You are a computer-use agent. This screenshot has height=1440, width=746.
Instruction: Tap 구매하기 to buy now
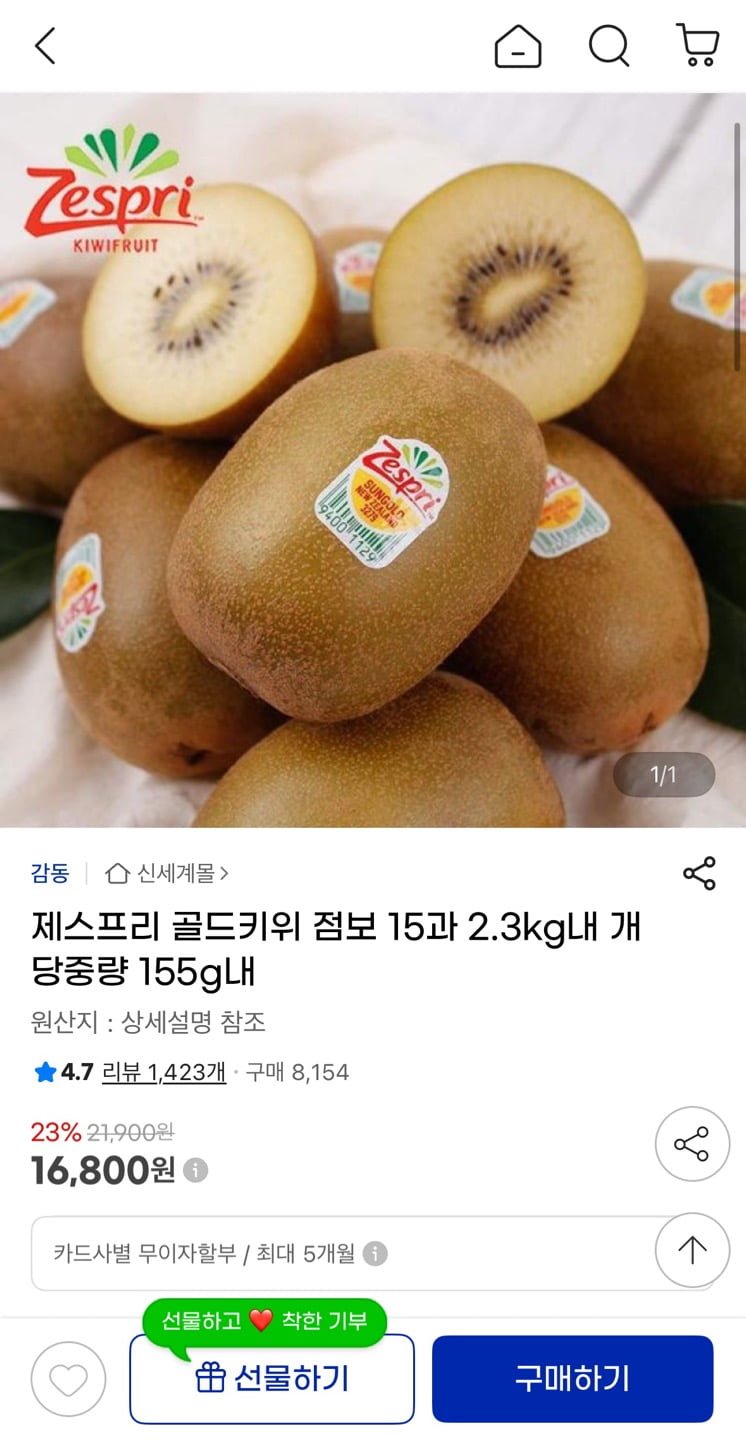tap(572, 1379)
